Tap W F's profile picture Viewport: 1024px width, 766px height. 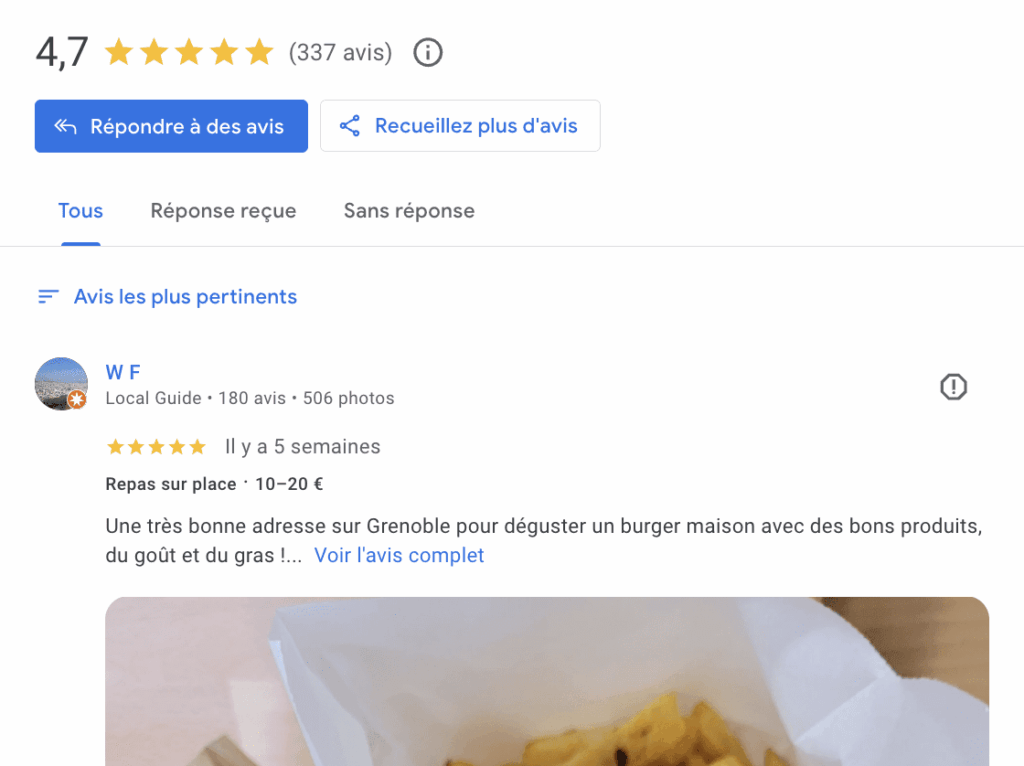point(61,384)
